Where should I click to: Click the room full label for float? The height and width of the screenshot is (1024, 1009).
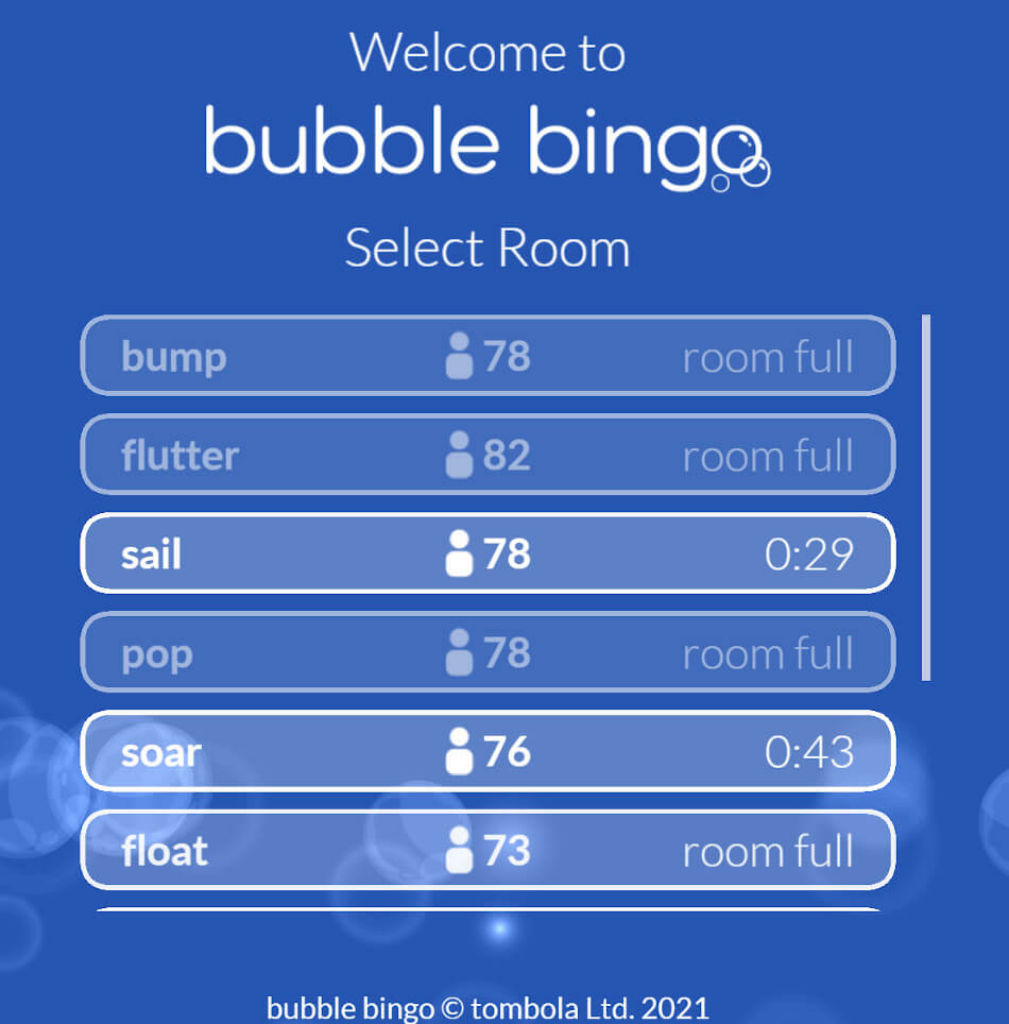[x=767, y=851]
